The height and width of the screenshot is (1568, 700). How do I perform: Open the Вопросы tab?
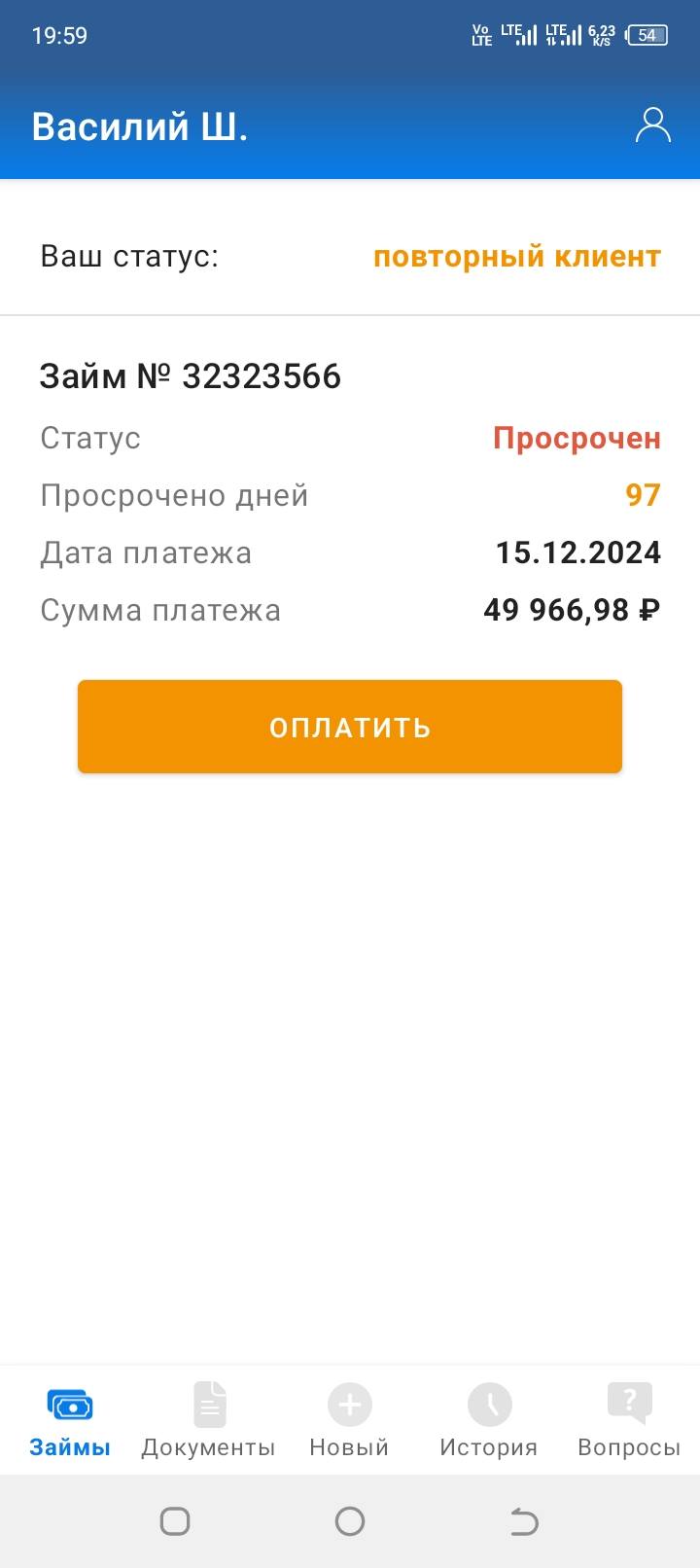tap(628, 1422)
